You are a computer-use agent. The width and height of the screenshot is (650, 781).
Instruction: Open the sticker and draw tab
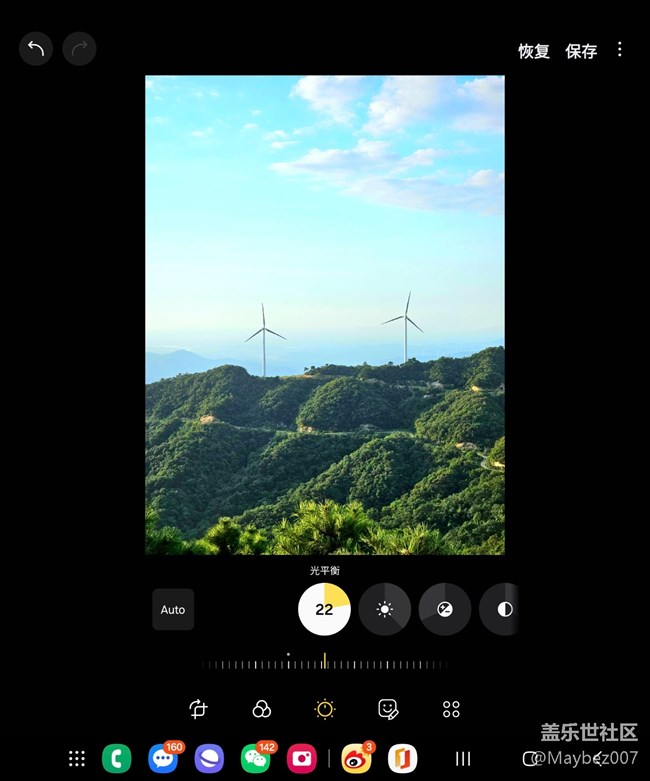[388, 709]
